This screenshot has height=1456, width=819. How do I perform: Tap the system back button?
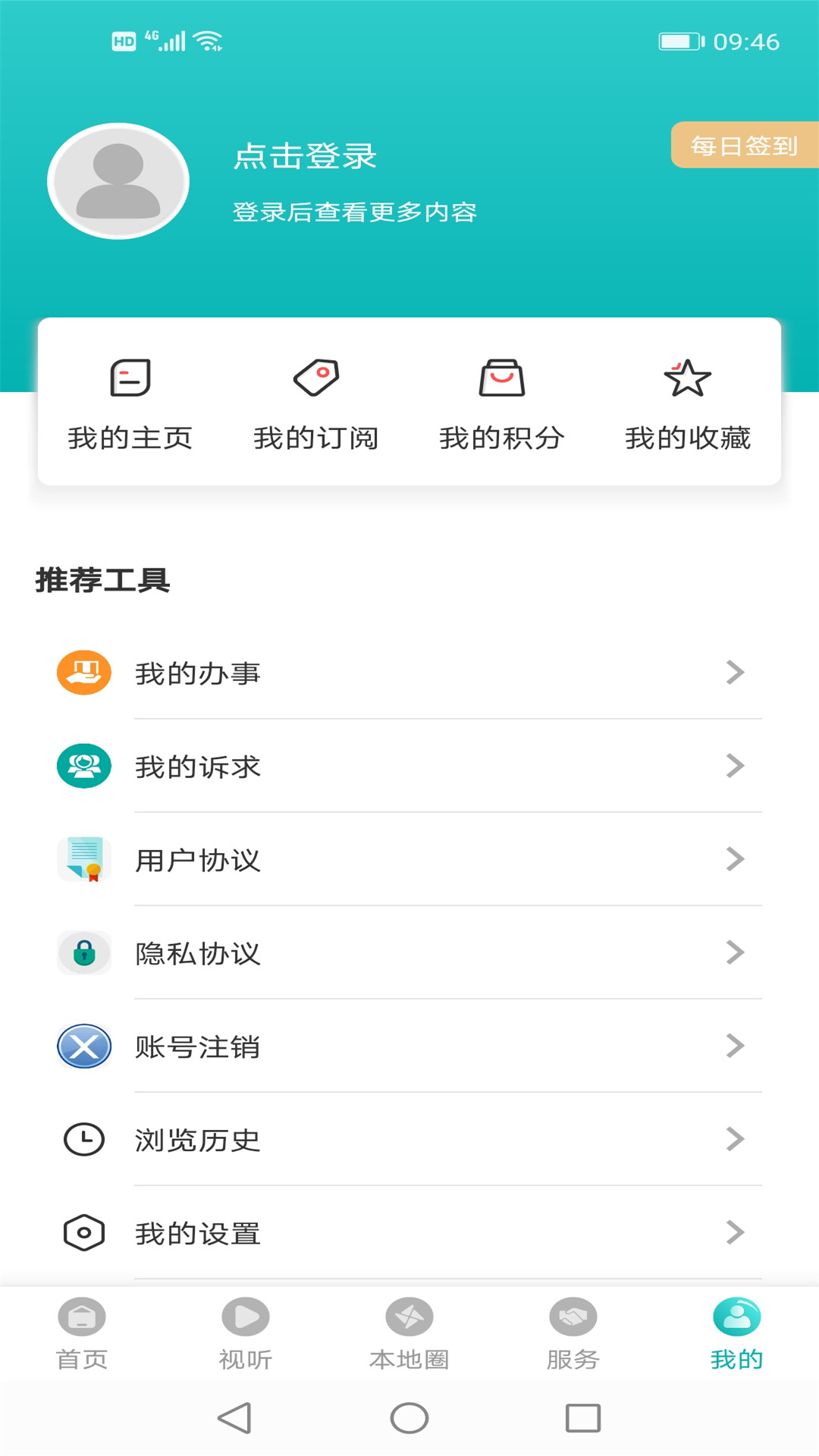(x=234, y=1417)
